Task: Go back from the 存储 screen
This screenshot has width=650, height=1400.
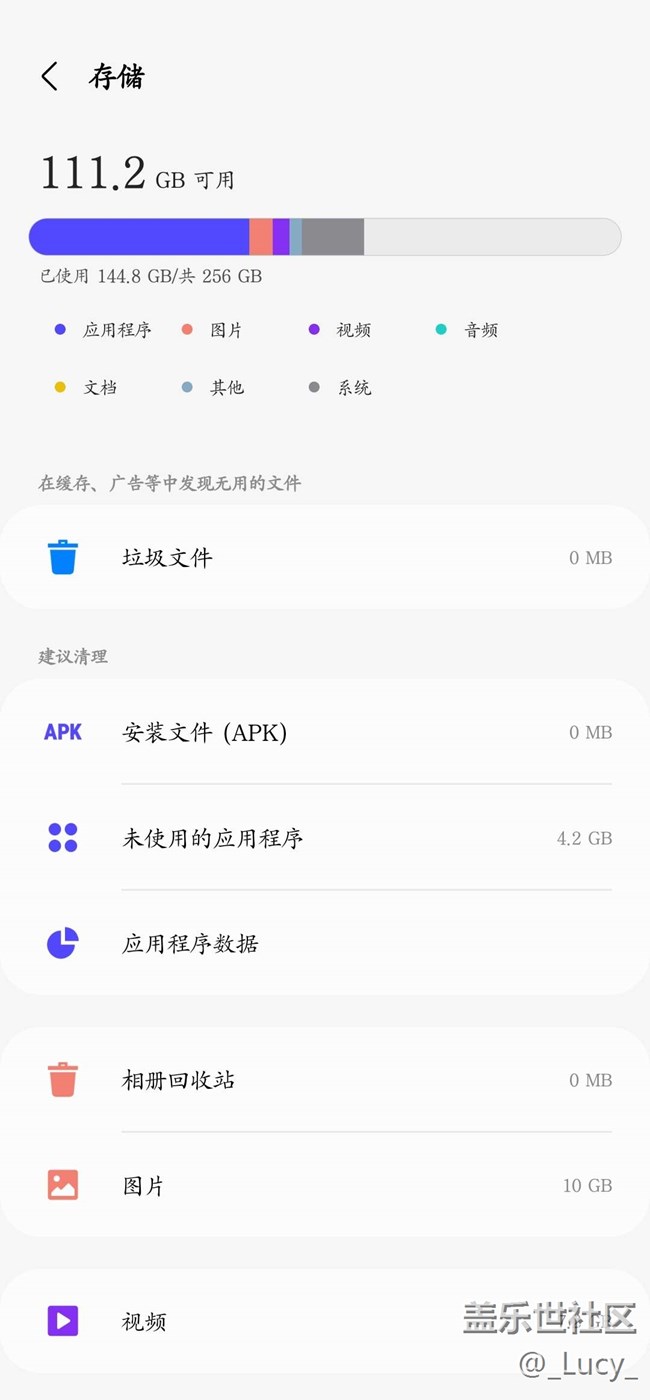Action: [x=50, y=77]
